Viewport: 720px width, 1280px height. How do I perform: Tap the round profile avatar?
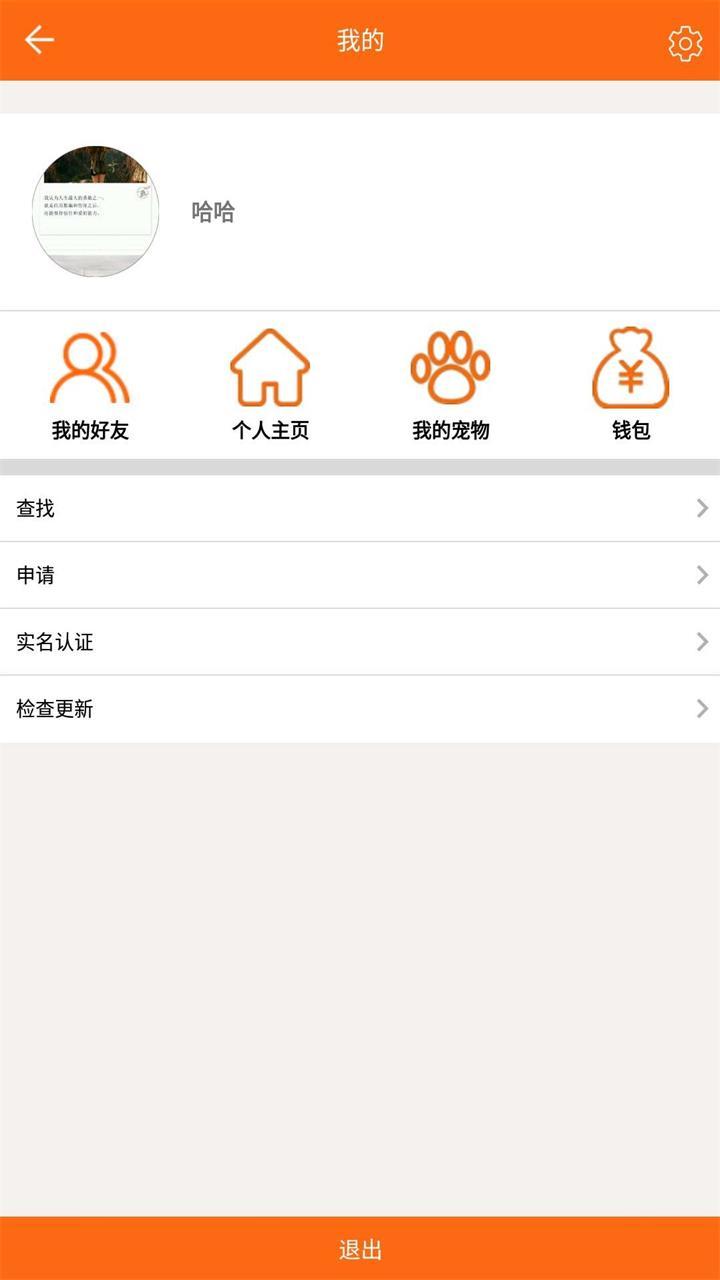[x=96, y=211]
